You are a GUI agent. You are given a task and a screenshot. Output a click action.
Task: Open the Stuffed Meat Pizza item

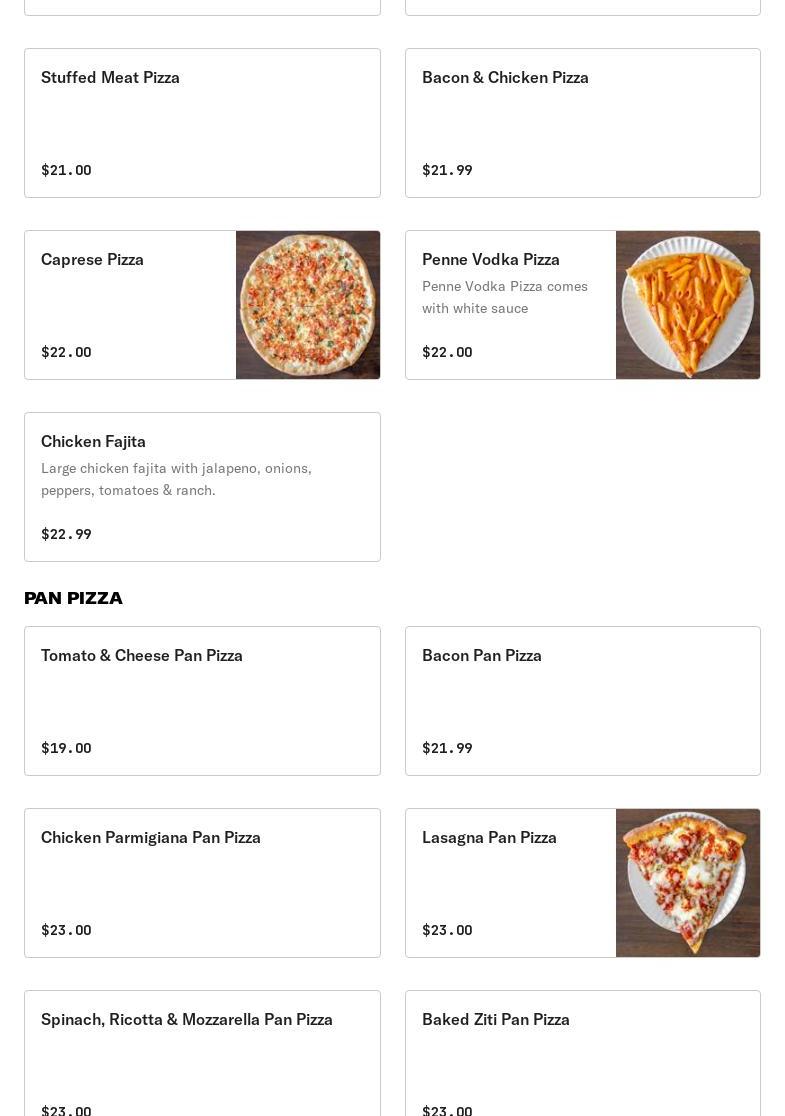click(202, 123)
